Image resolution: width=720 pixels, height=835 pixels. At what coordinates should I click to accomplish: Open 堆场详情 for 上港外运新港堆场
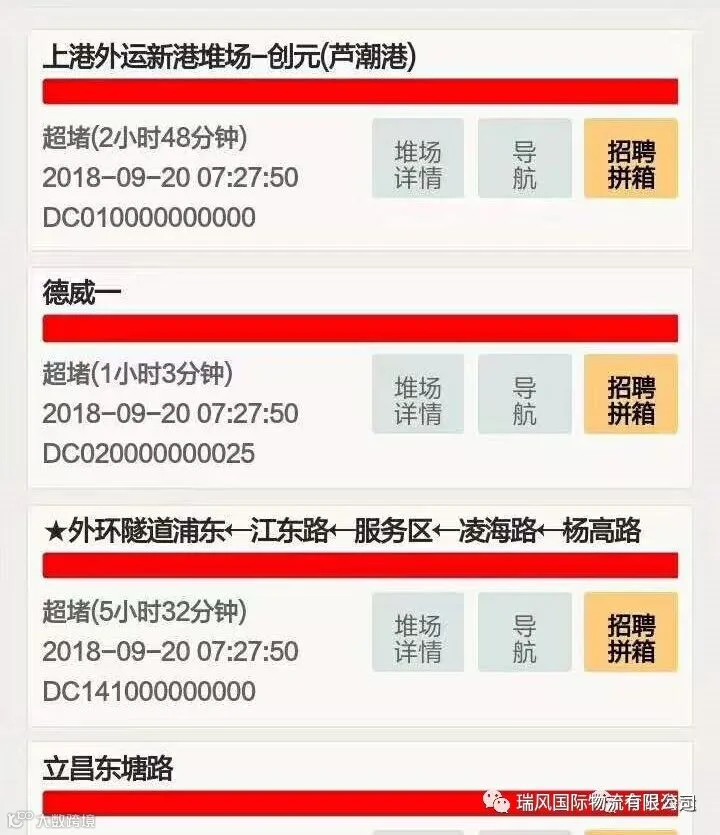(x=418, y=159)
